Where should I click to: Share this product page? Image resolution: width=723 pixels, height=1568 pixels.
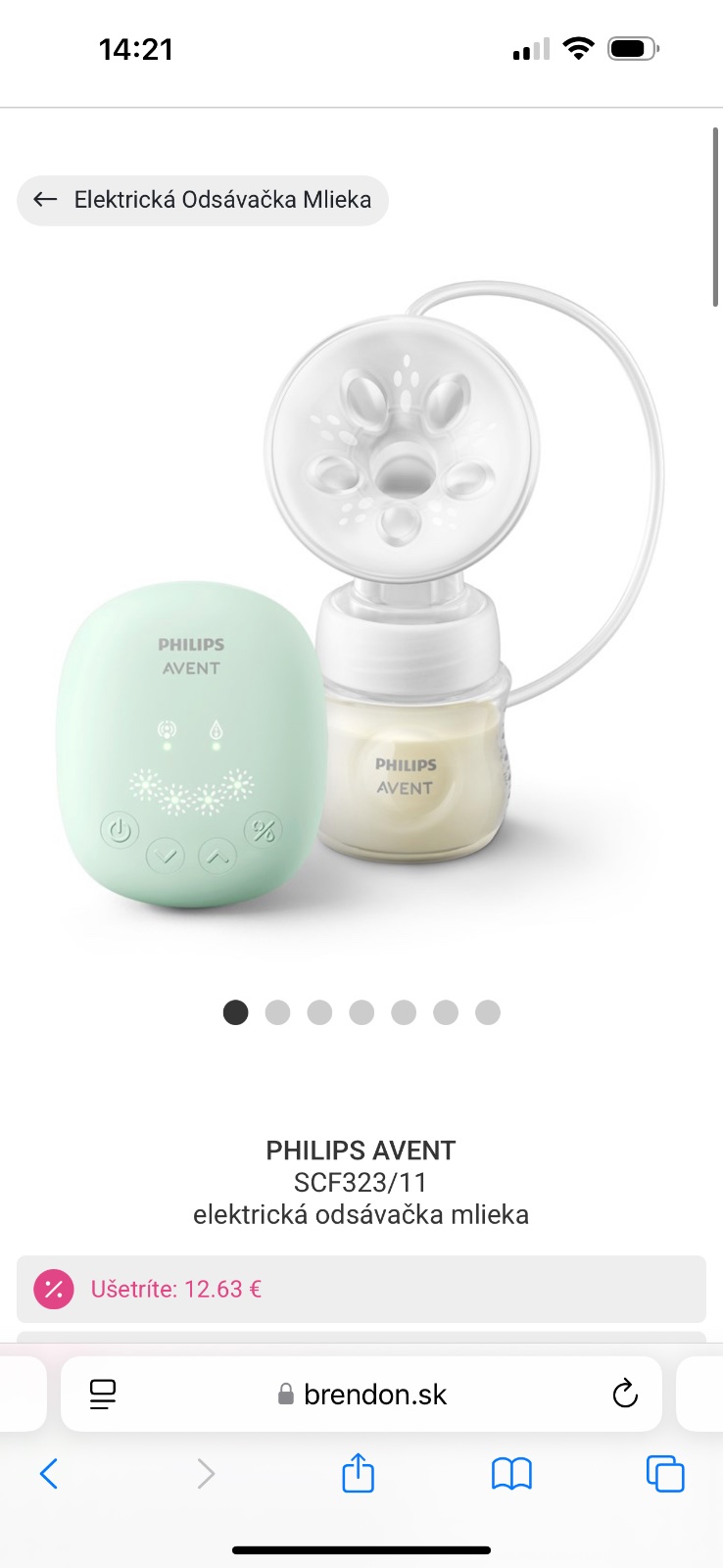358,1473
